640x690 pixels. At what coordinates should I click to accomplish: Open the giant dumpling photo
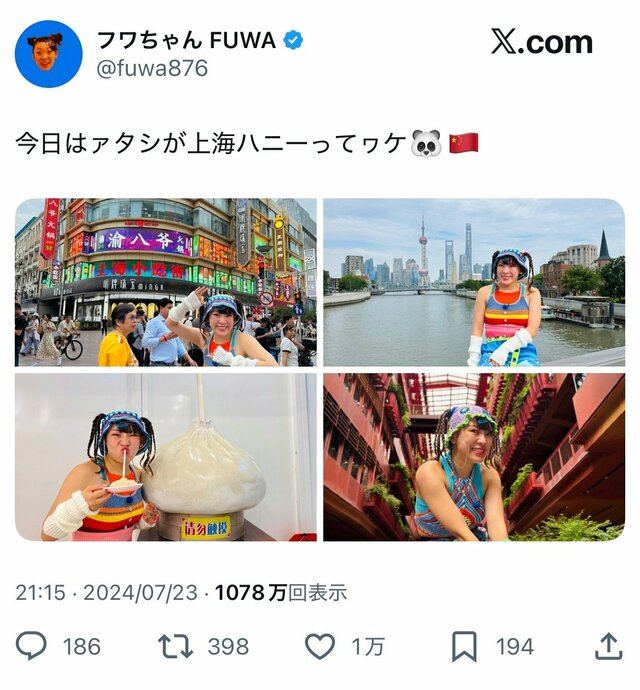click(x=165, y=457)
